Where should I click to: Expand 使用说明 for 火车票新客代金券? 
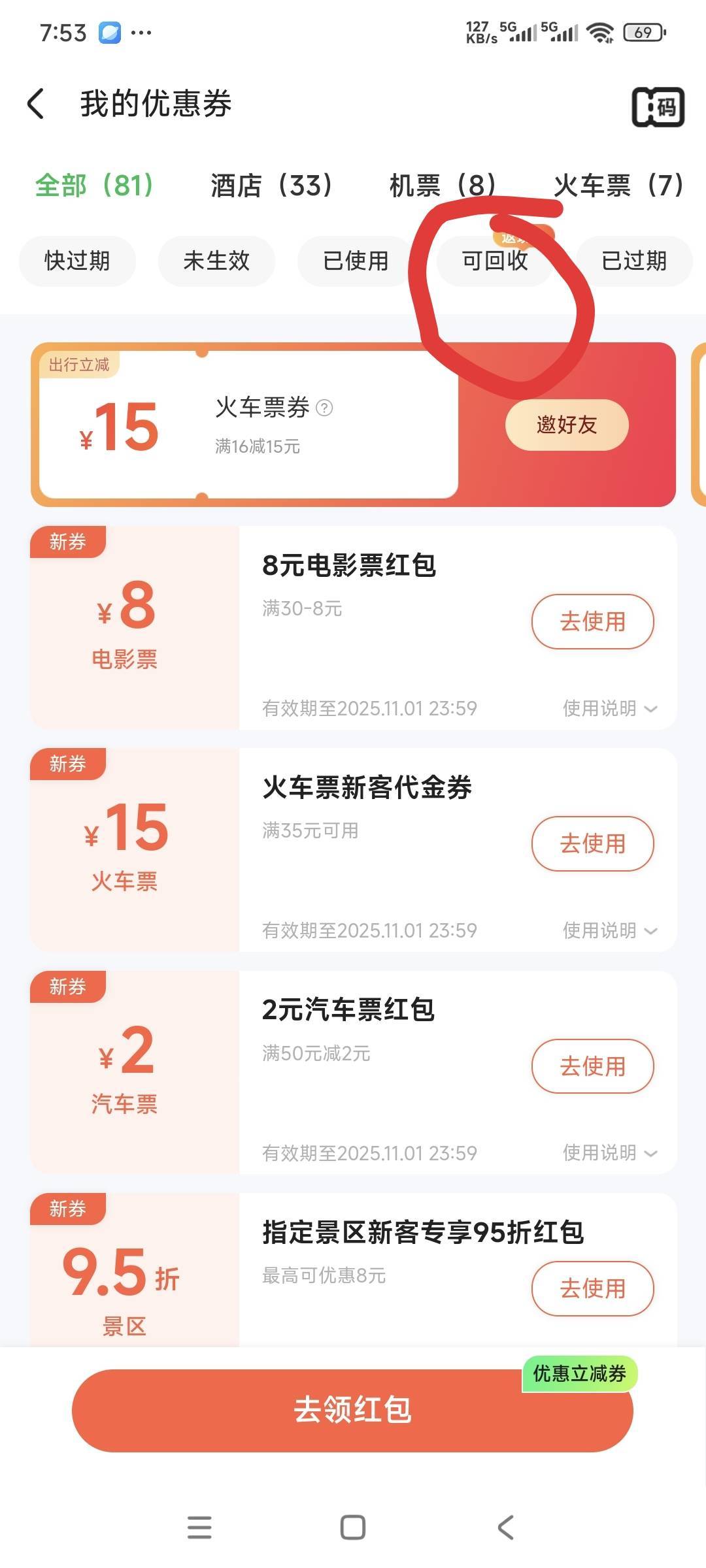tap(609, 930)
